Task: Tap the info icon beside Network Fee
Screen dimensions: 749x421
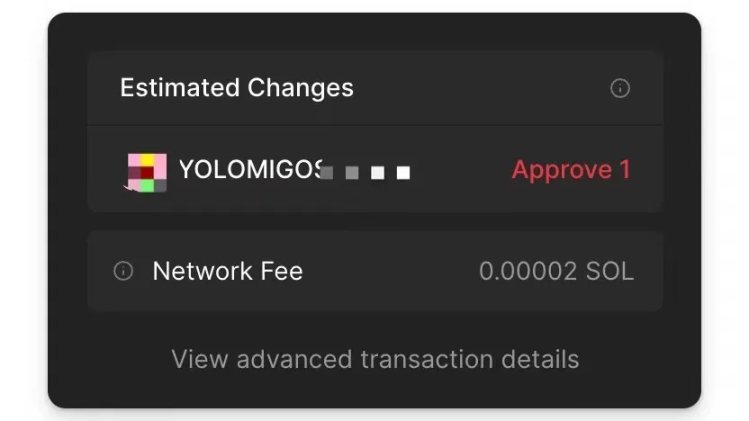Action: click(123, 271)
